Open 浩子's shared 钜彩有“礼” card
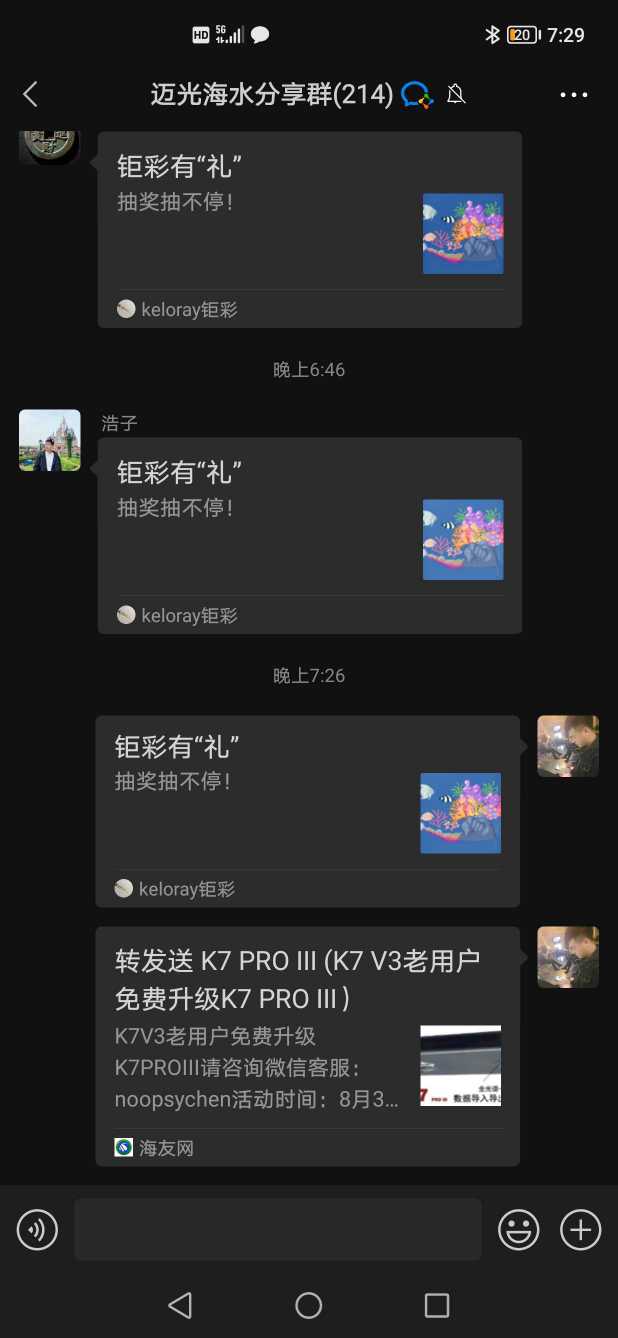This screenshot has width=618, height=1338. click(x=310, y=535)
